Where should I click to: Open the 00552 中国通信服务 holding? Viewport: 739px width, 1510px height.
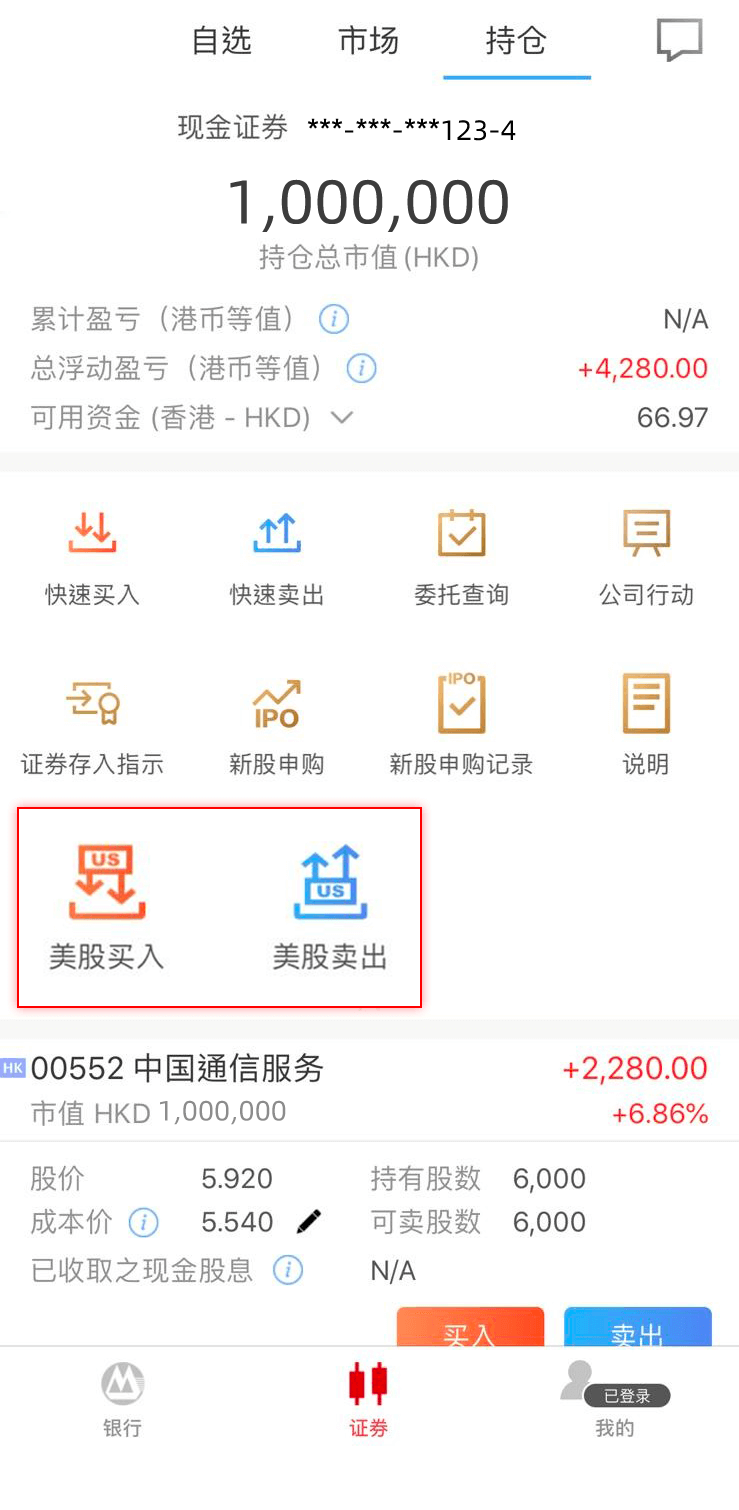[178, 1069]
